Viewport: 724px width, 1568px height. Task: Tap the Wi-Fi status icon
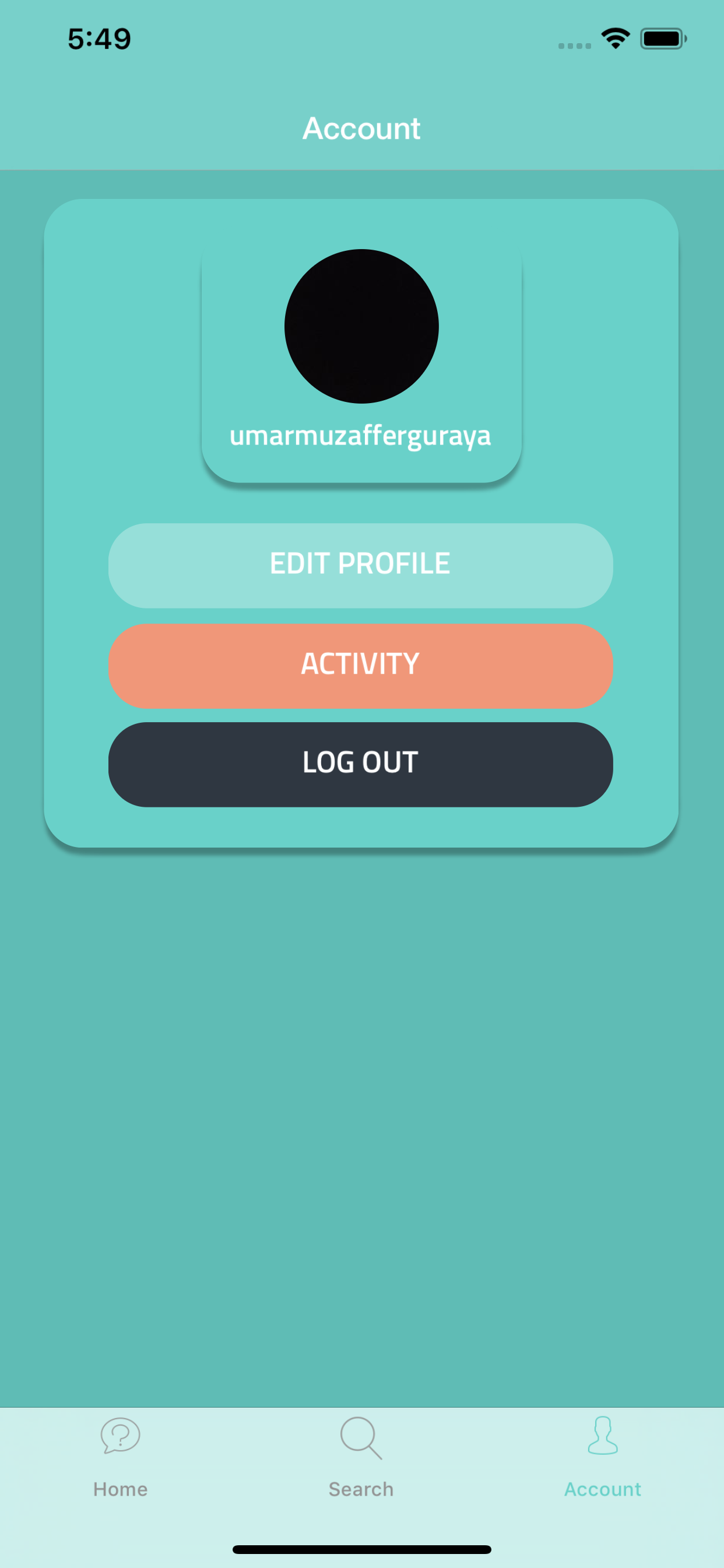click(615, 38)
